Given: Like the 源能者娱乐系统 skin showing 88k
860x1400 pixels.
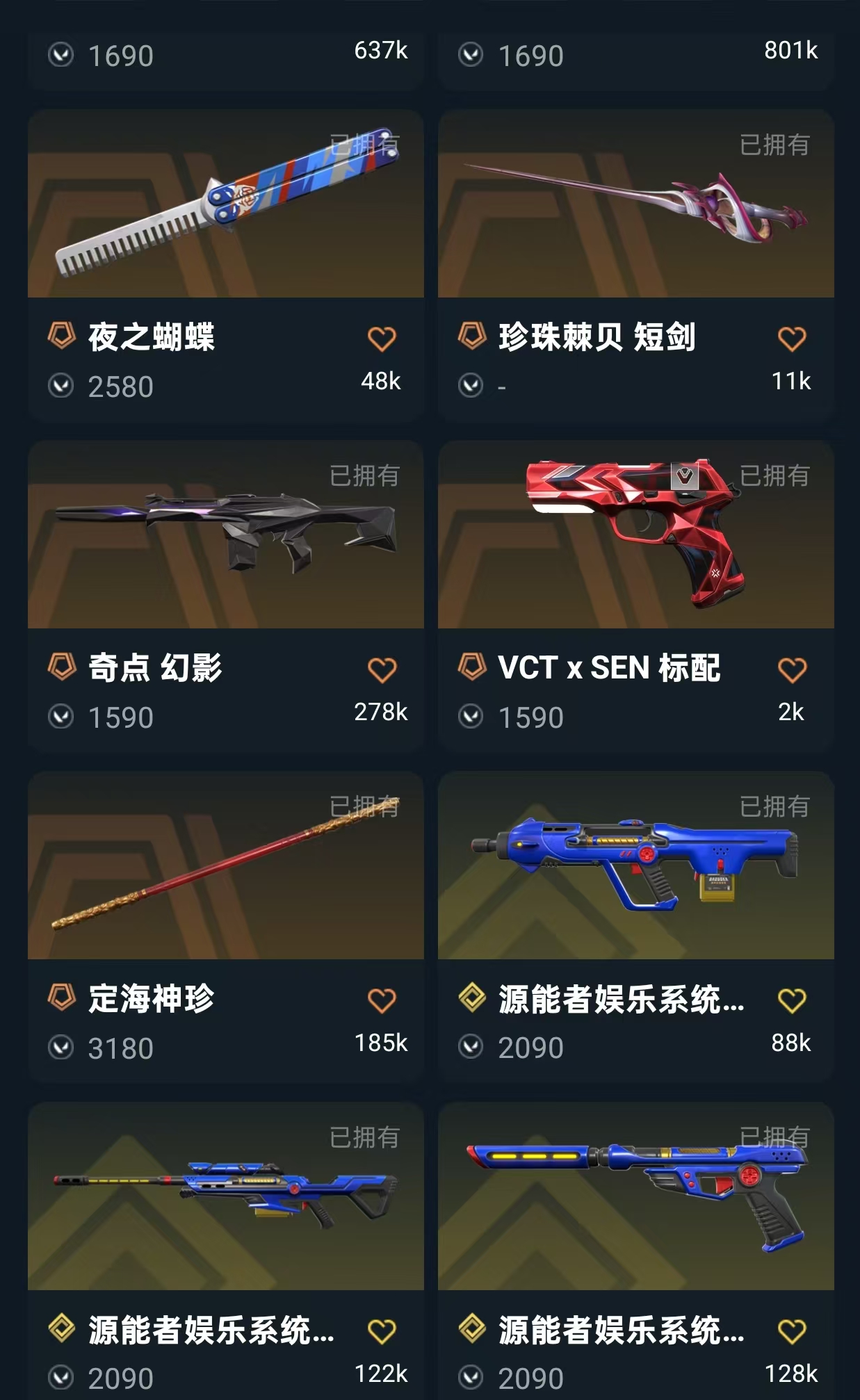Looking at the screenshot, I should click(x=792, y=1001).
